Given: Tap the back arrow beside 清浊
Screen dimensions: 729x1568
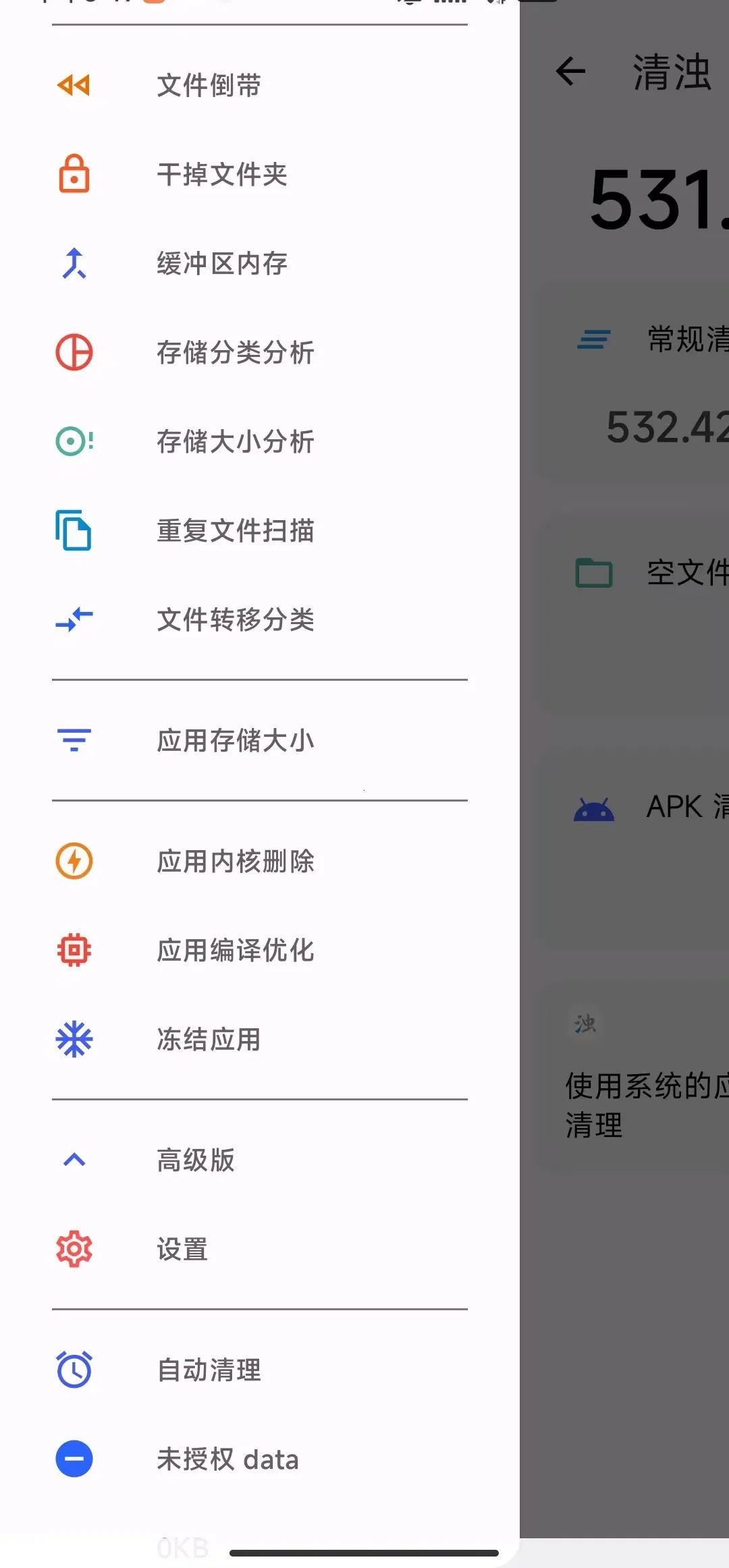Looking at the screenshot, I should tap(570, 72).
